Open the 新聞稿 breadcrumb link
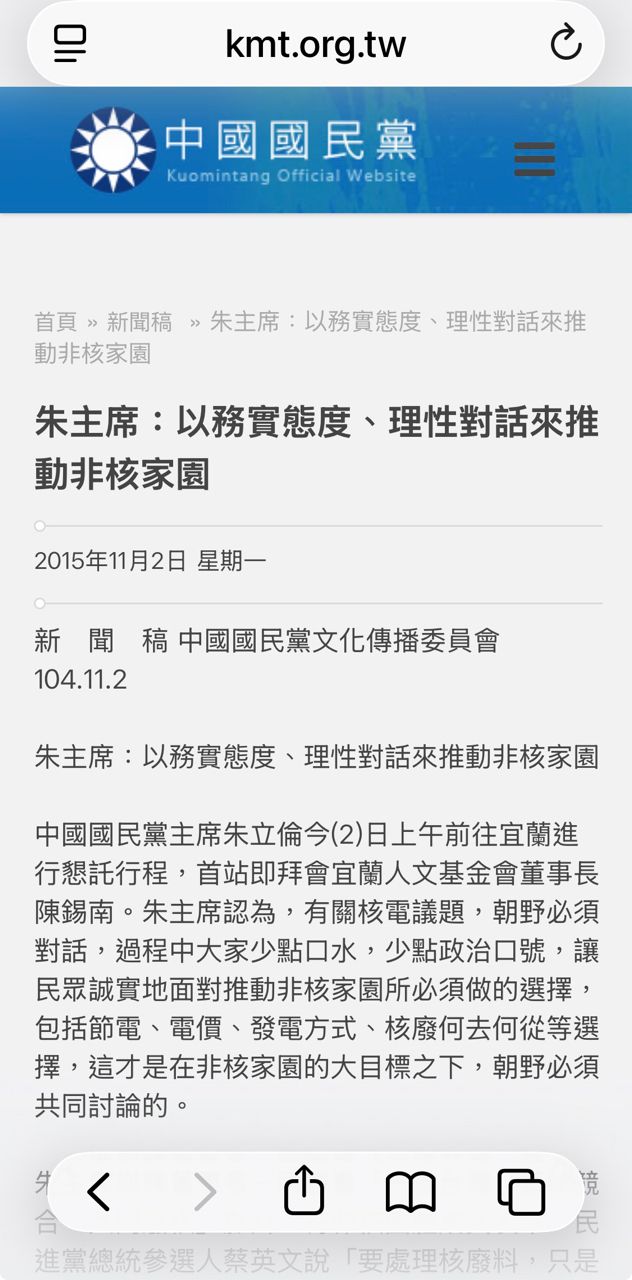Screen dimensions: 632x1280 point(140,322)
